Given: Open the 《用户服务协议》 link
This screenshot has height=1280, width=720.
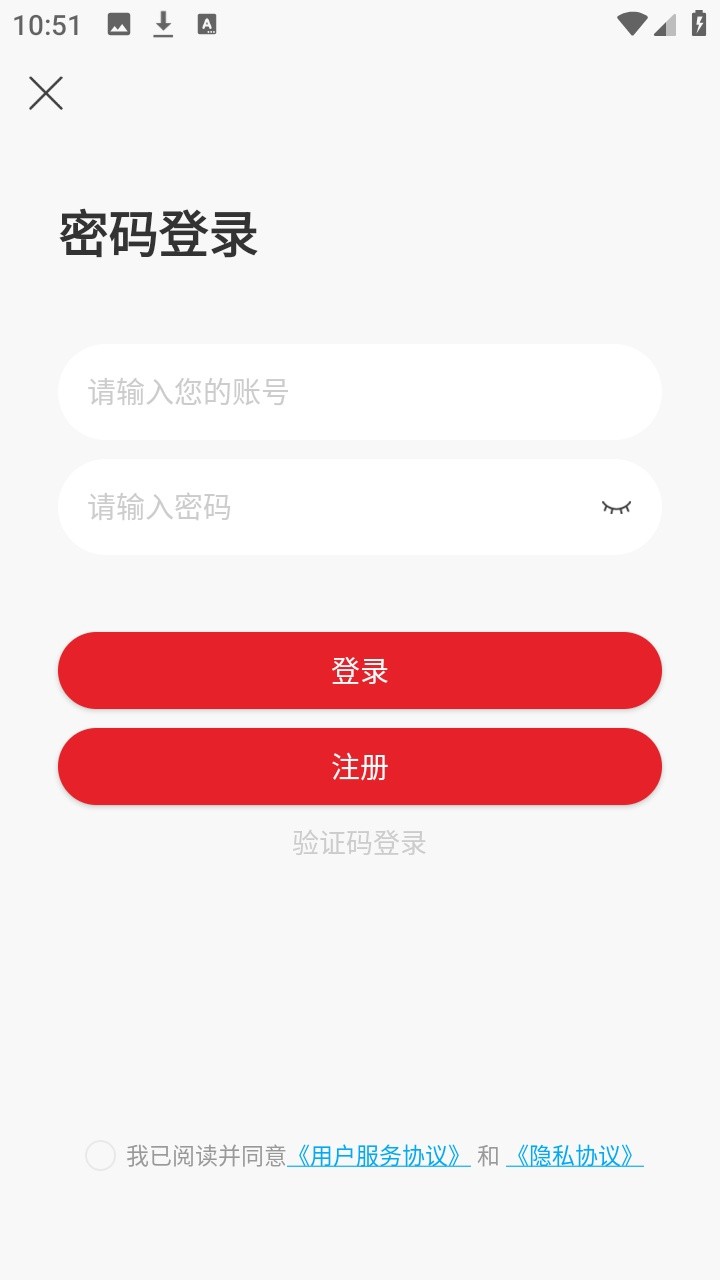Looking at the screenshot, I should (x=378, y=1156).
